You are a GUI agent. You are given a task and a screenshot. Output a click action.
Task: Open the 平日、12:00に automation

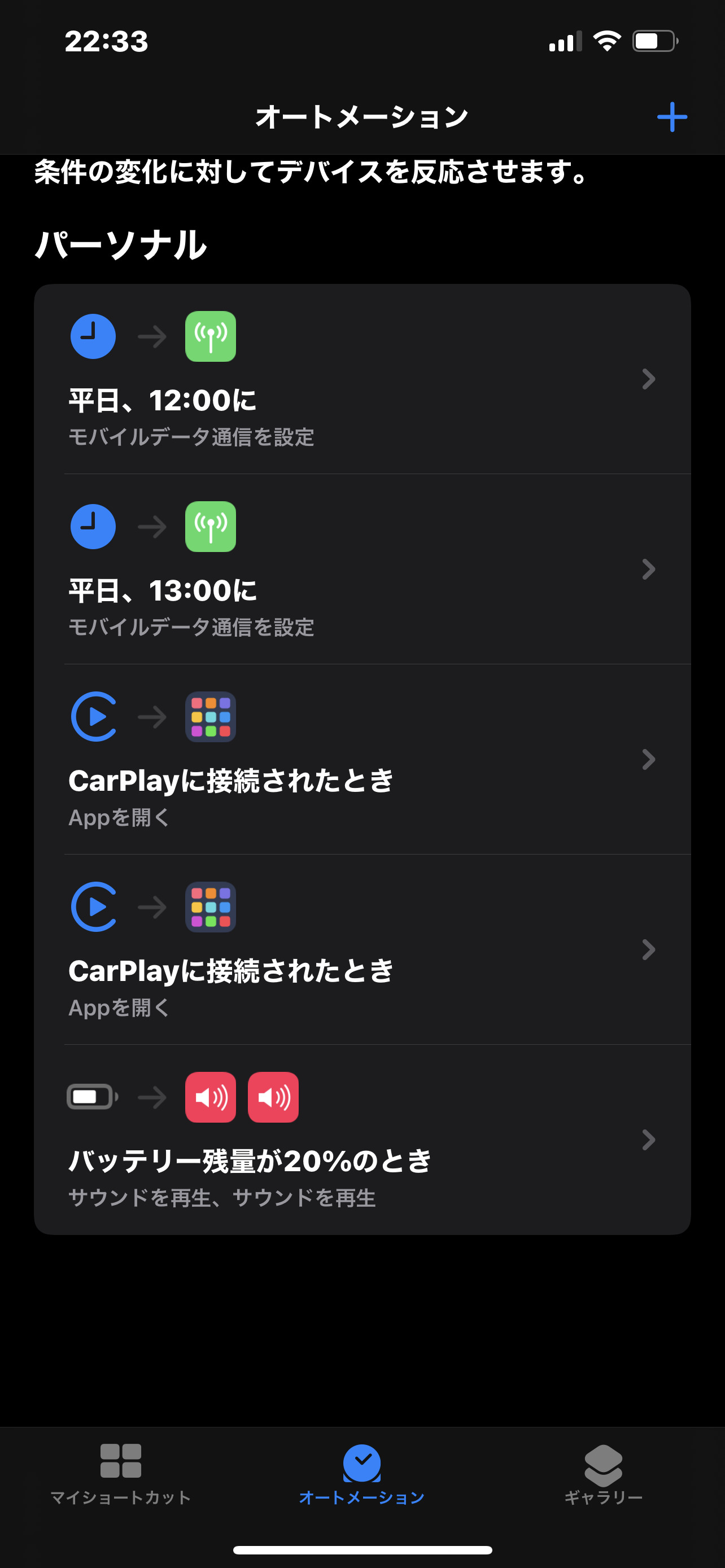coord(361,379)
